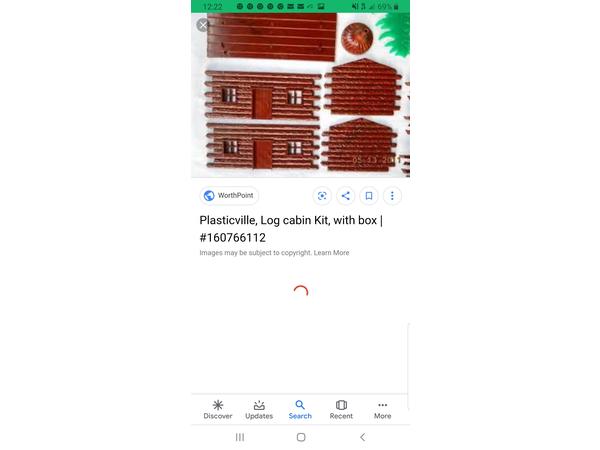Open the three-dot overflow menu
The width and height of the screenshot is (600, 450).
click(x=393, y=196)
